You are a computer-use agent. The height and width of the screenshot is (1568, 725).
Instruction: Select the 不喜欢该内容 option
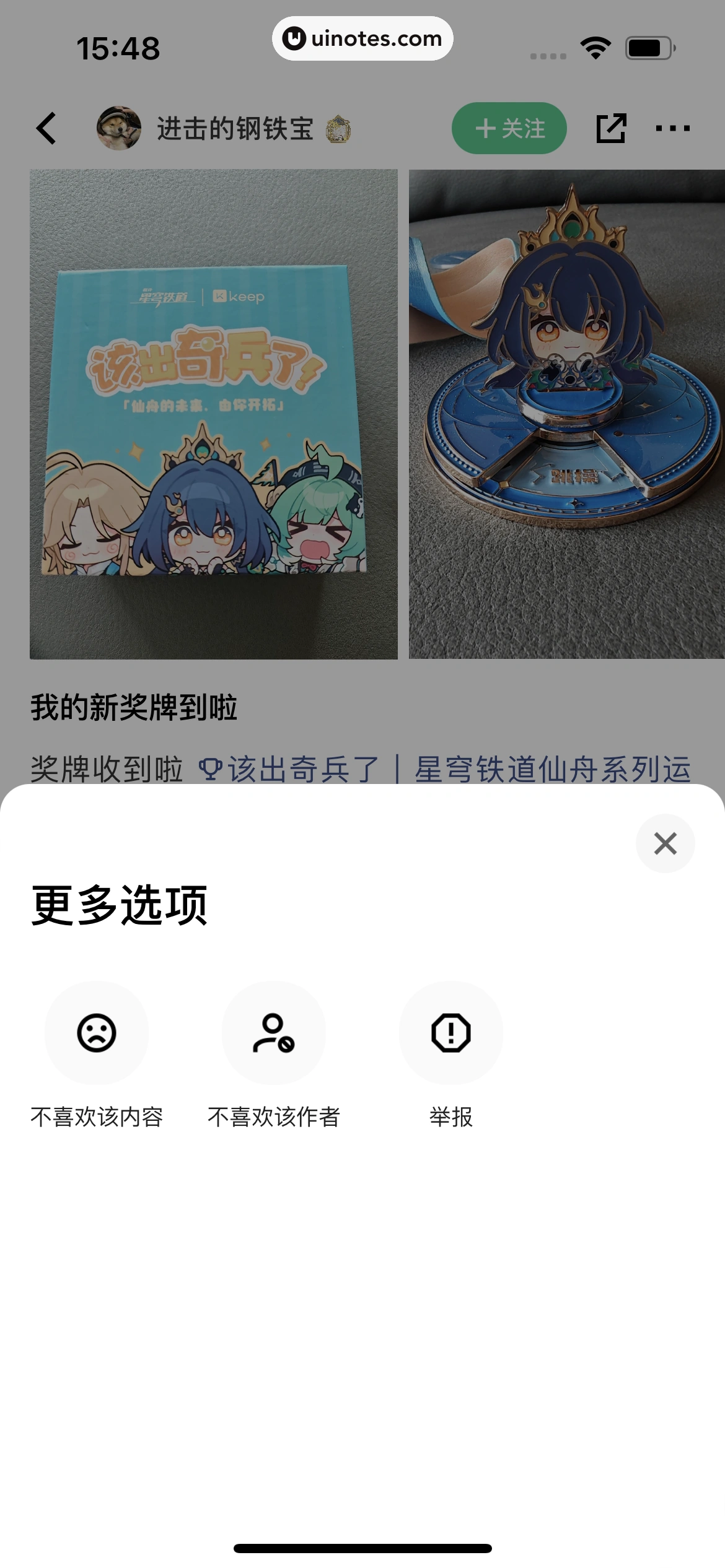(97, 1117)
